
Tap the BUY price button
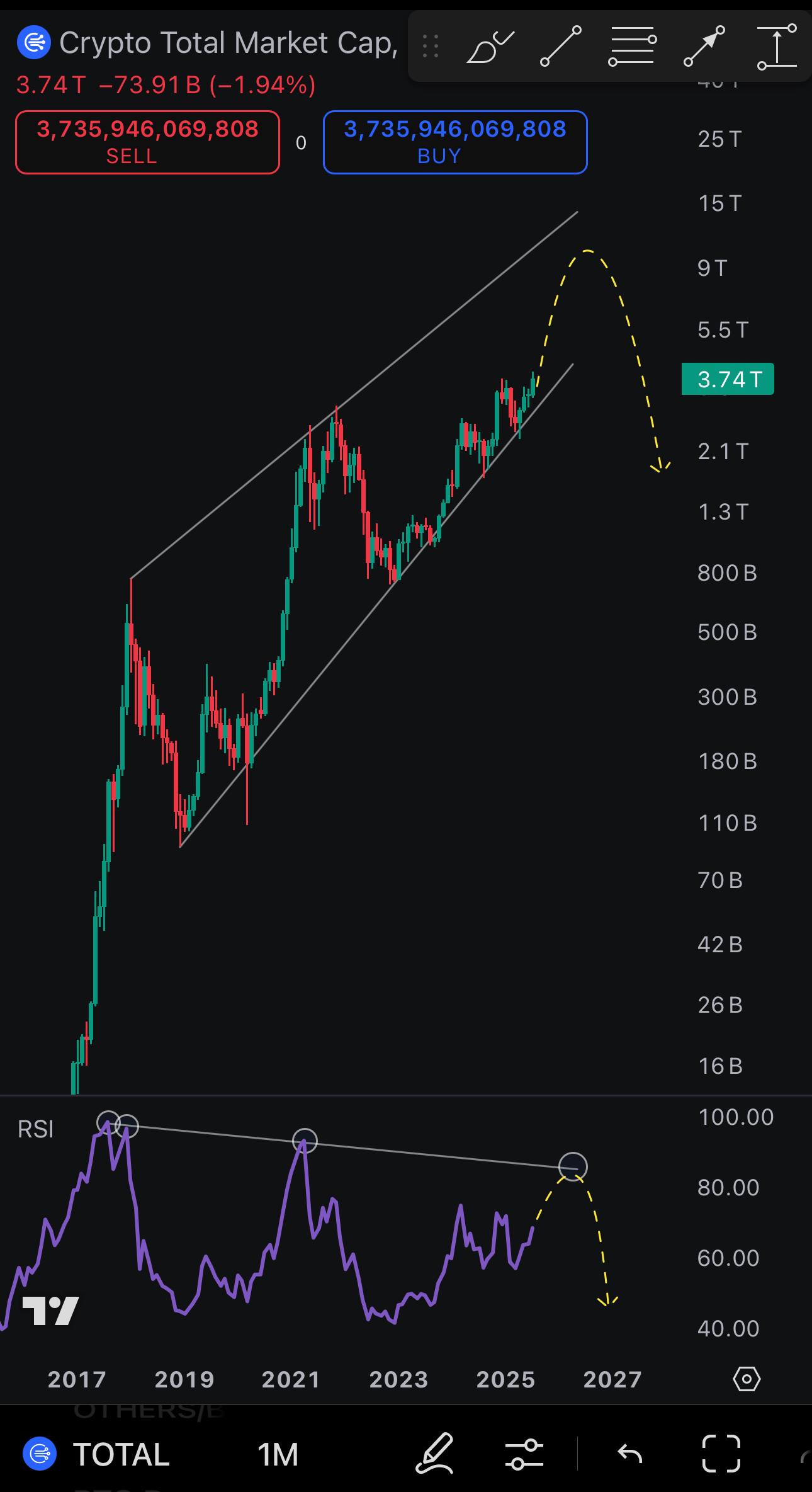[454, 142]
